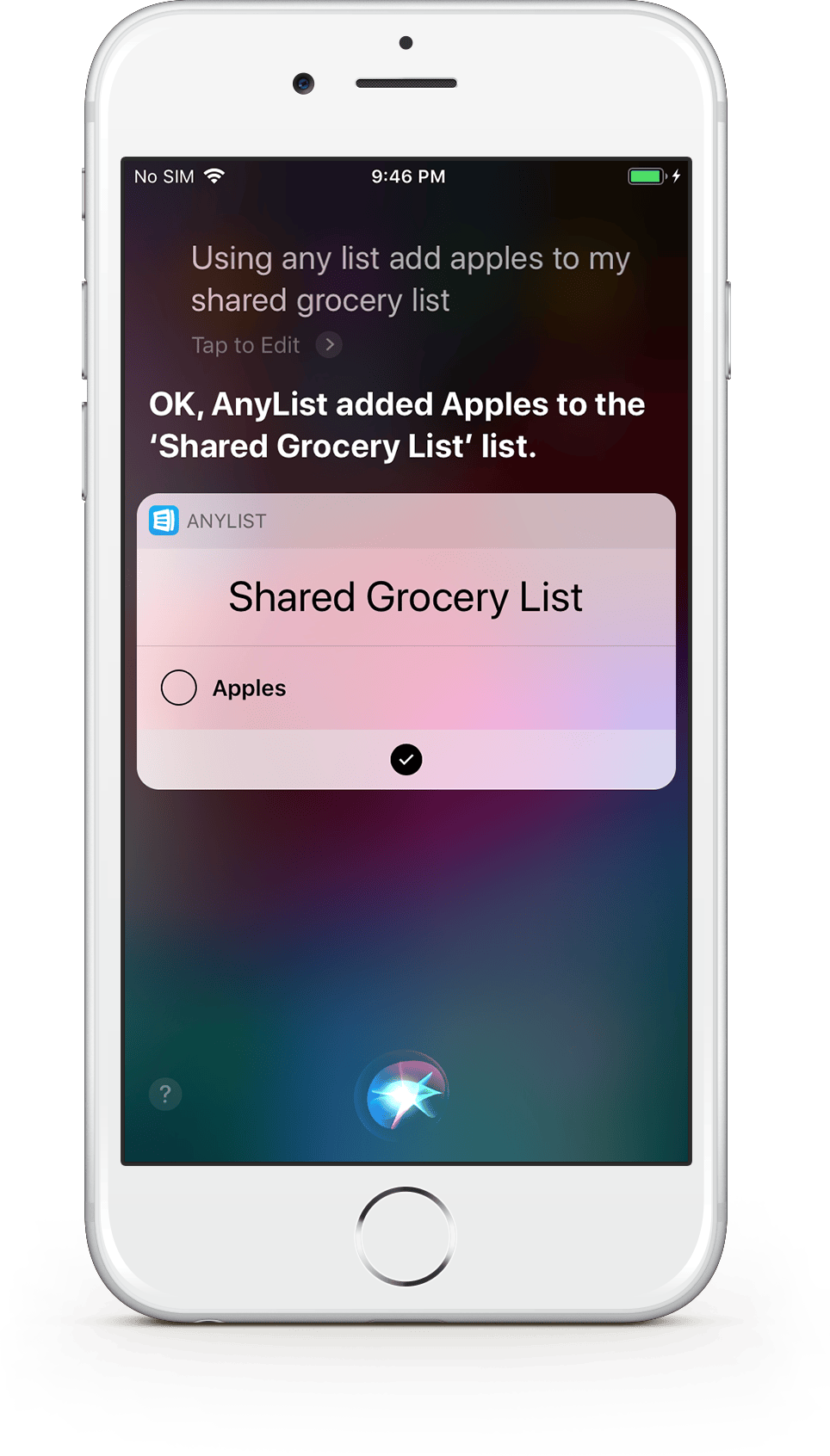Tap the black checkmark confirm button

[x=406, y=760]
